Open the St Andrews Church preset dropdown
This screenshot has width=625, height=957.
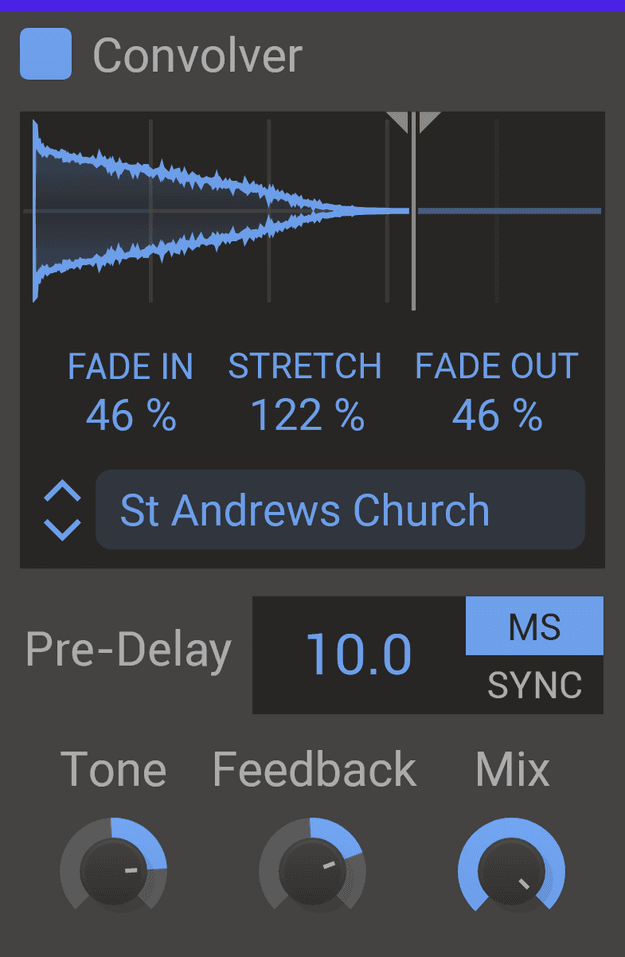(340, 510)
